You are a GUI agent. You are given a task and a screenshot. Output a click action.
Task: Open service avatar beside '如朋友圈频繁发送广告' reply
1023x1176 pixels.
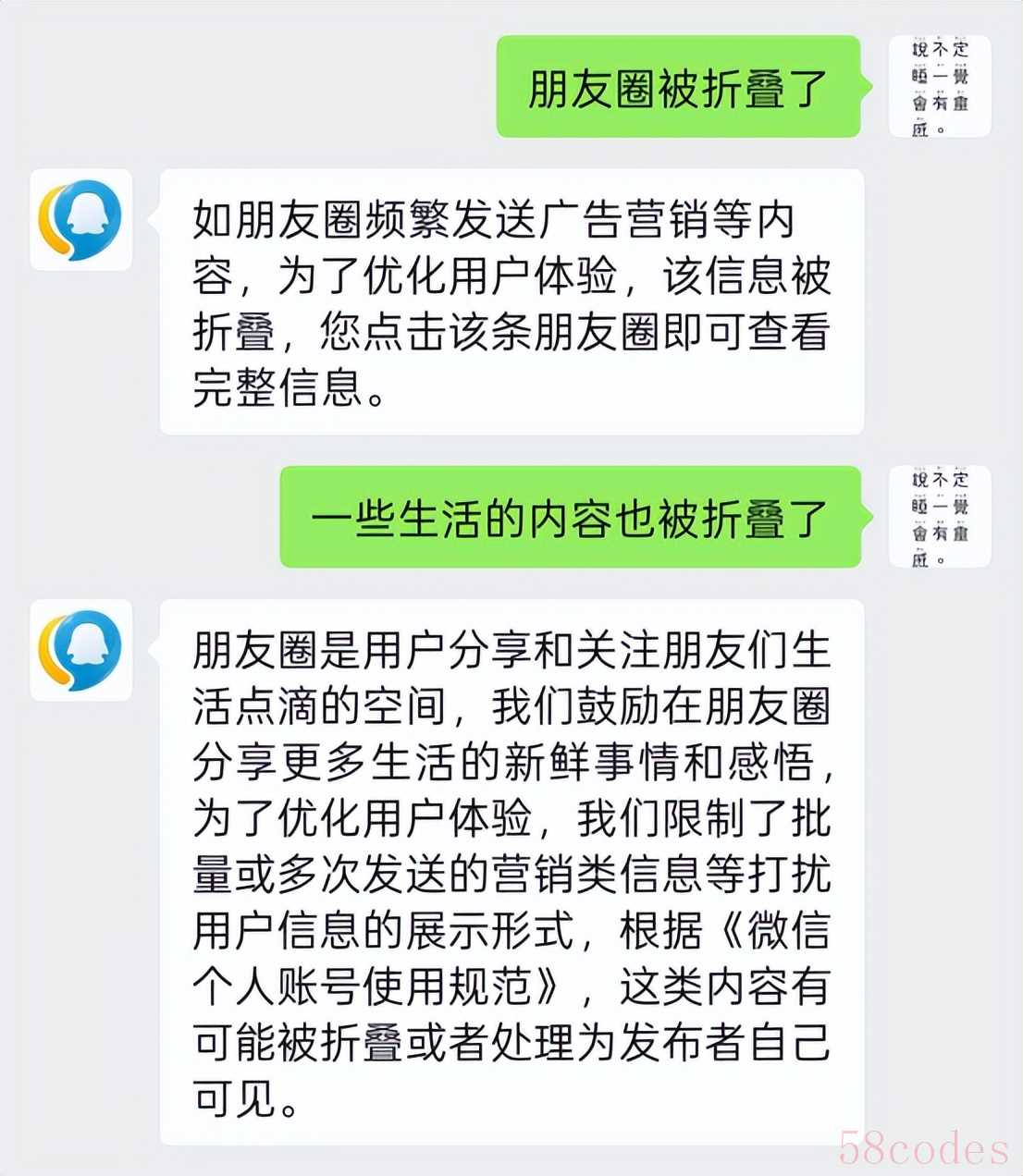(81, 220)
